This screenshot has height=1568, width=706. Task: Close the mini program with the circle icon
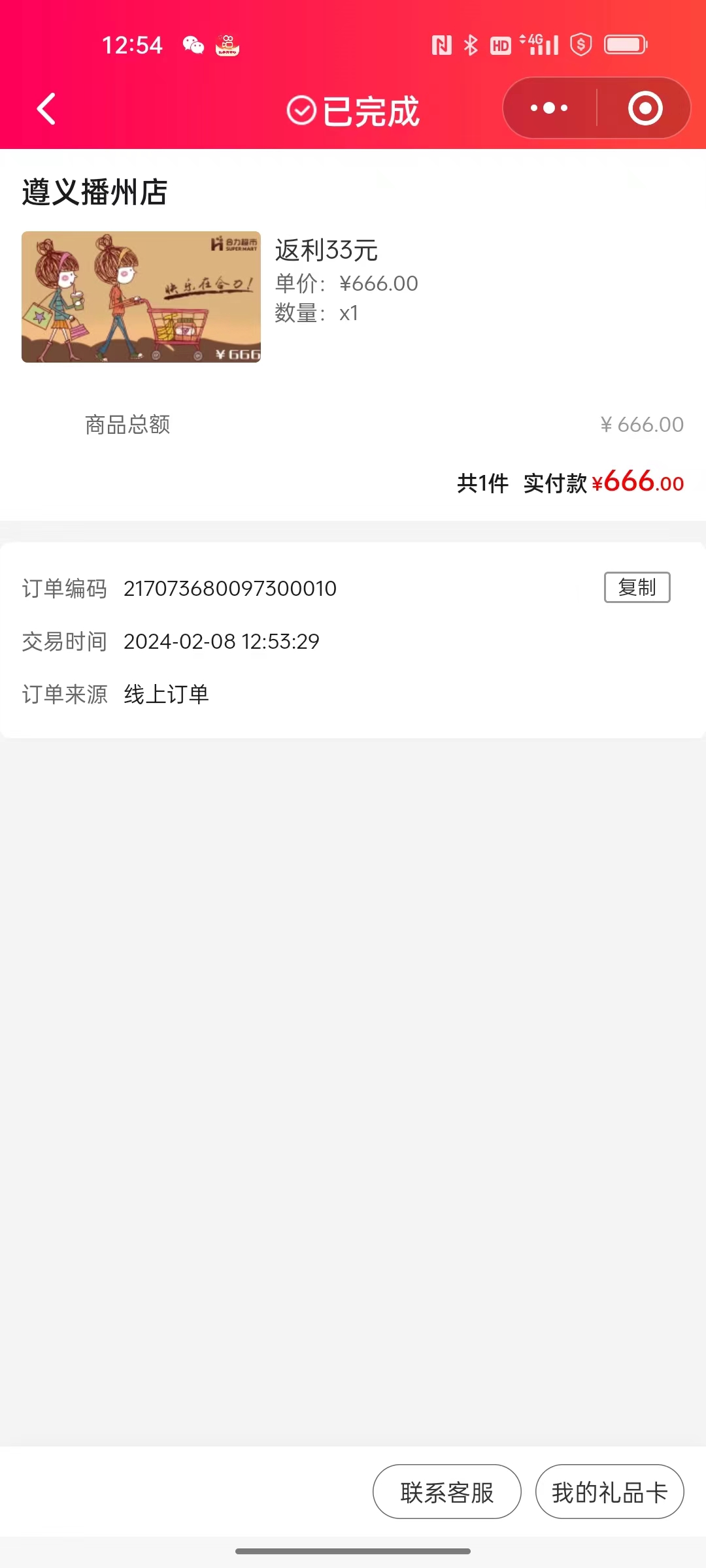645,108
